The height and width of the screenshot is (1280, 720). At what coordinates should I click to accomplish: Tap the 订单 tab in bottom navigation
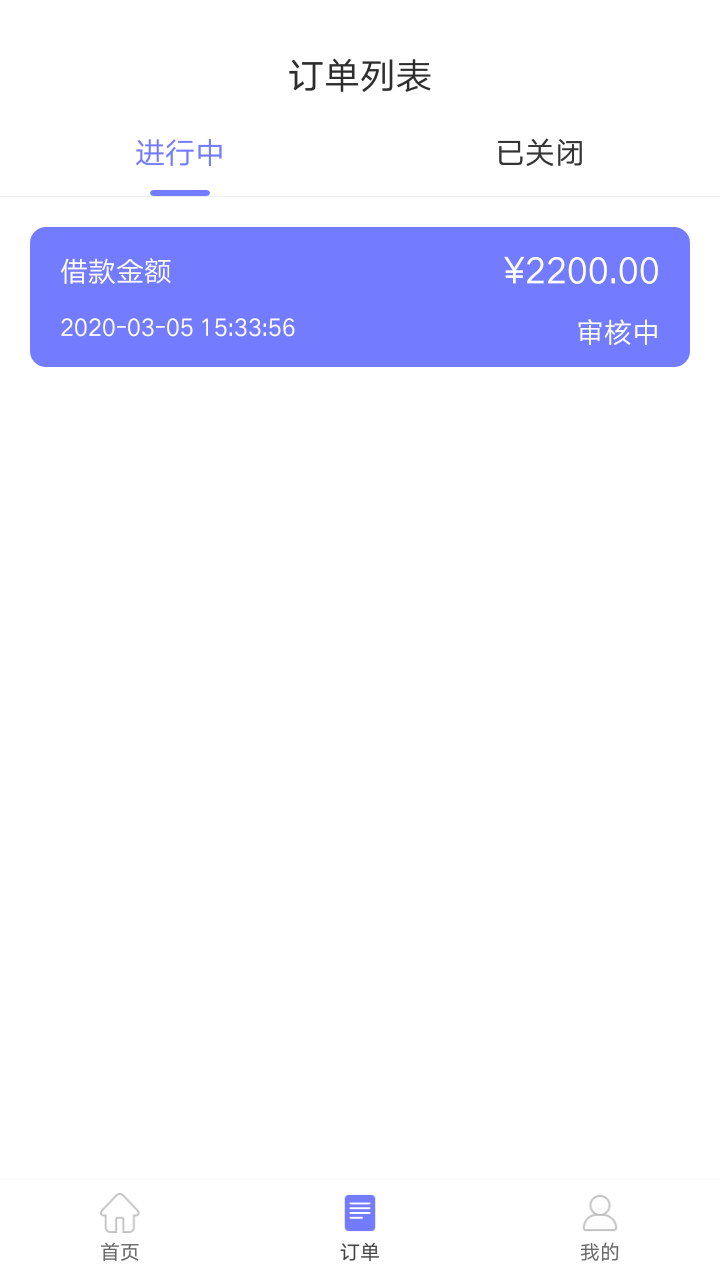pyautogui.click(x=360, y=1228)
